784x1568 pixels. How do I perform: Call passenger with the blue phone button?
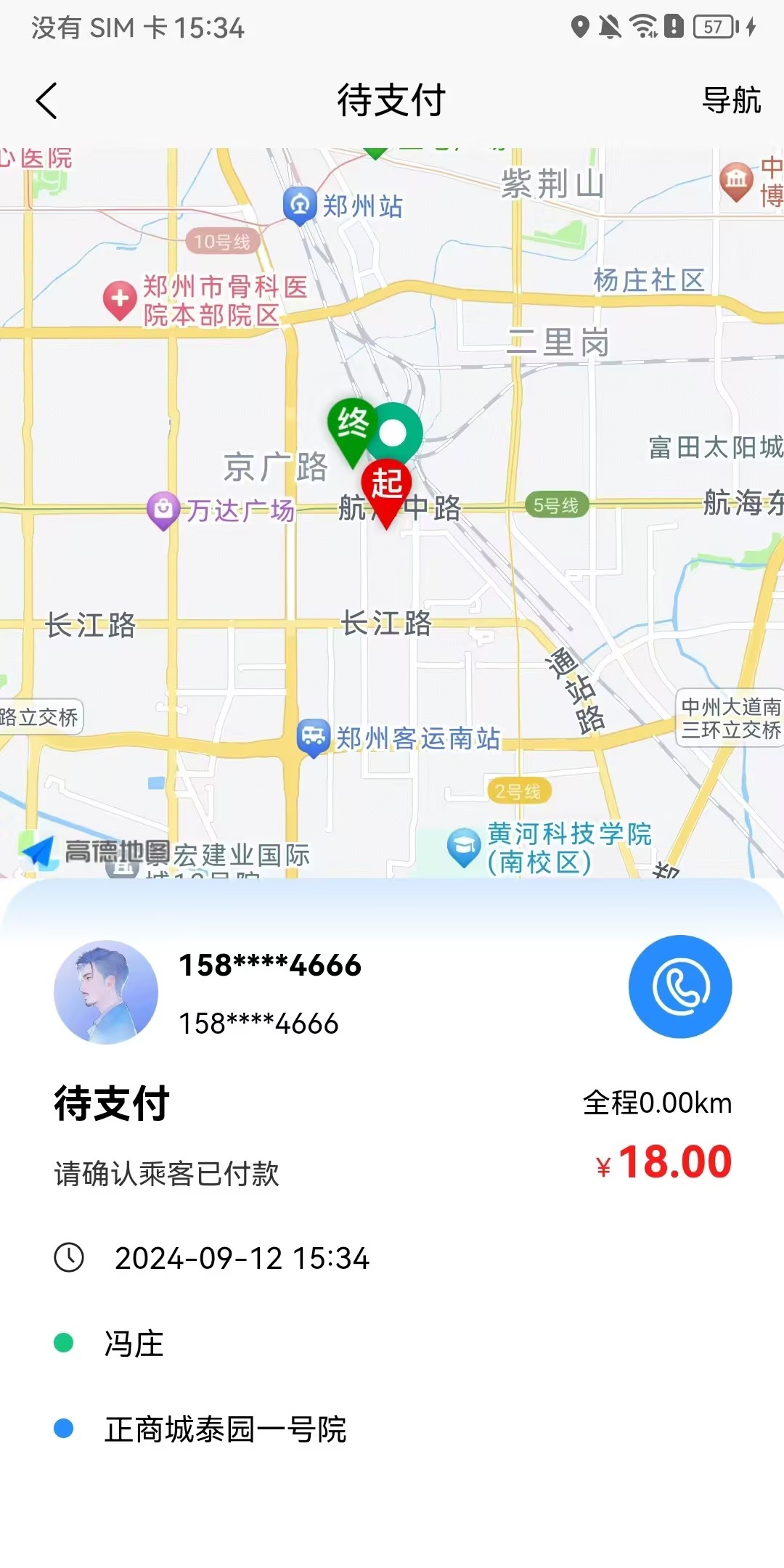pos(680,987)
